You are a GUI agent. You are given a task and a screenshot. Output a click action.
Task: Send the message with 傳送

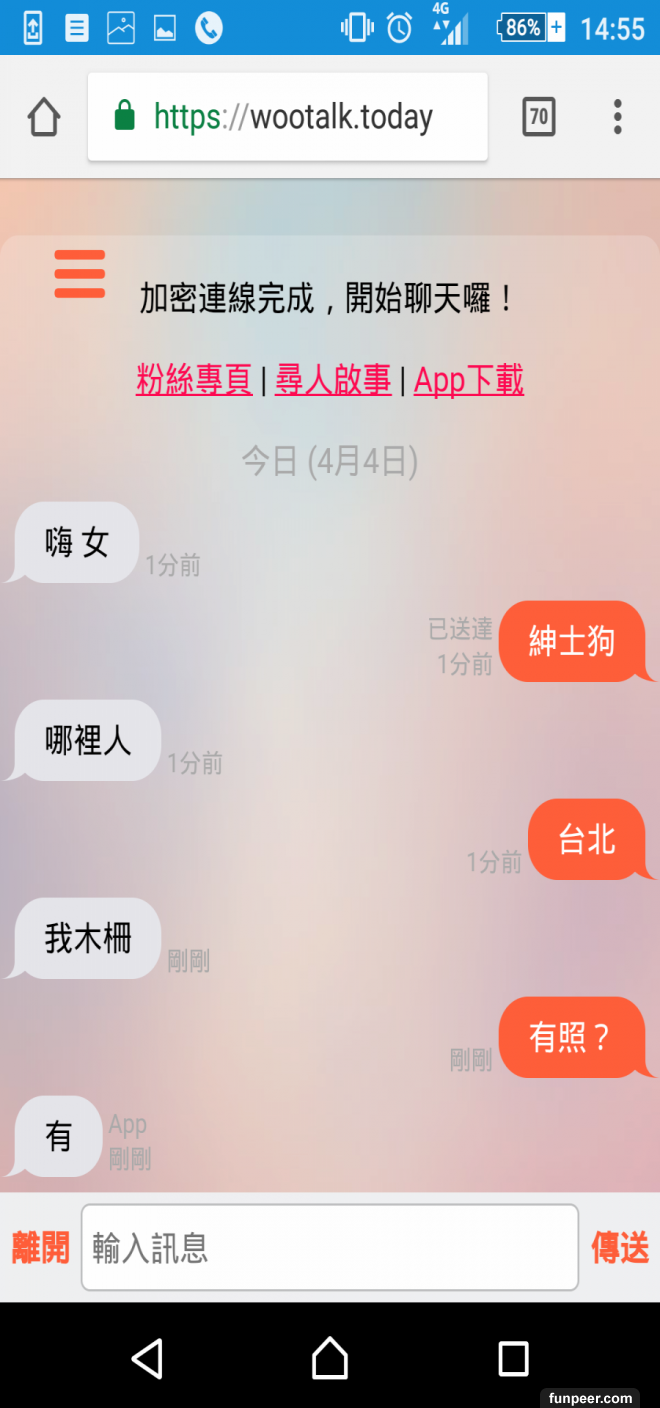coord(620,1247)
